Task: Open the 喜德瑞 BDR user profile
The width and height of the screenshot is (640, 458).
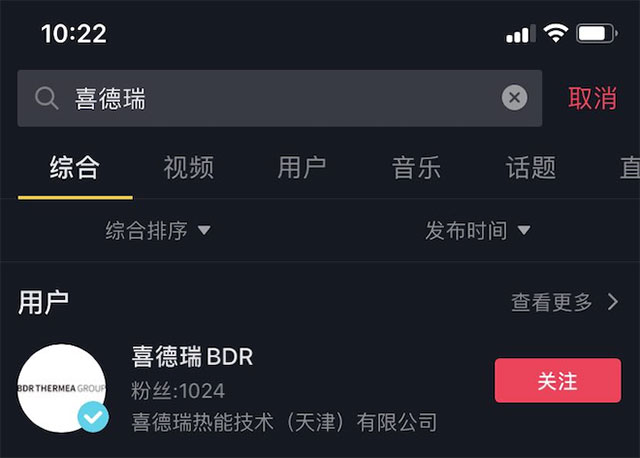Action: click(192, 357)
